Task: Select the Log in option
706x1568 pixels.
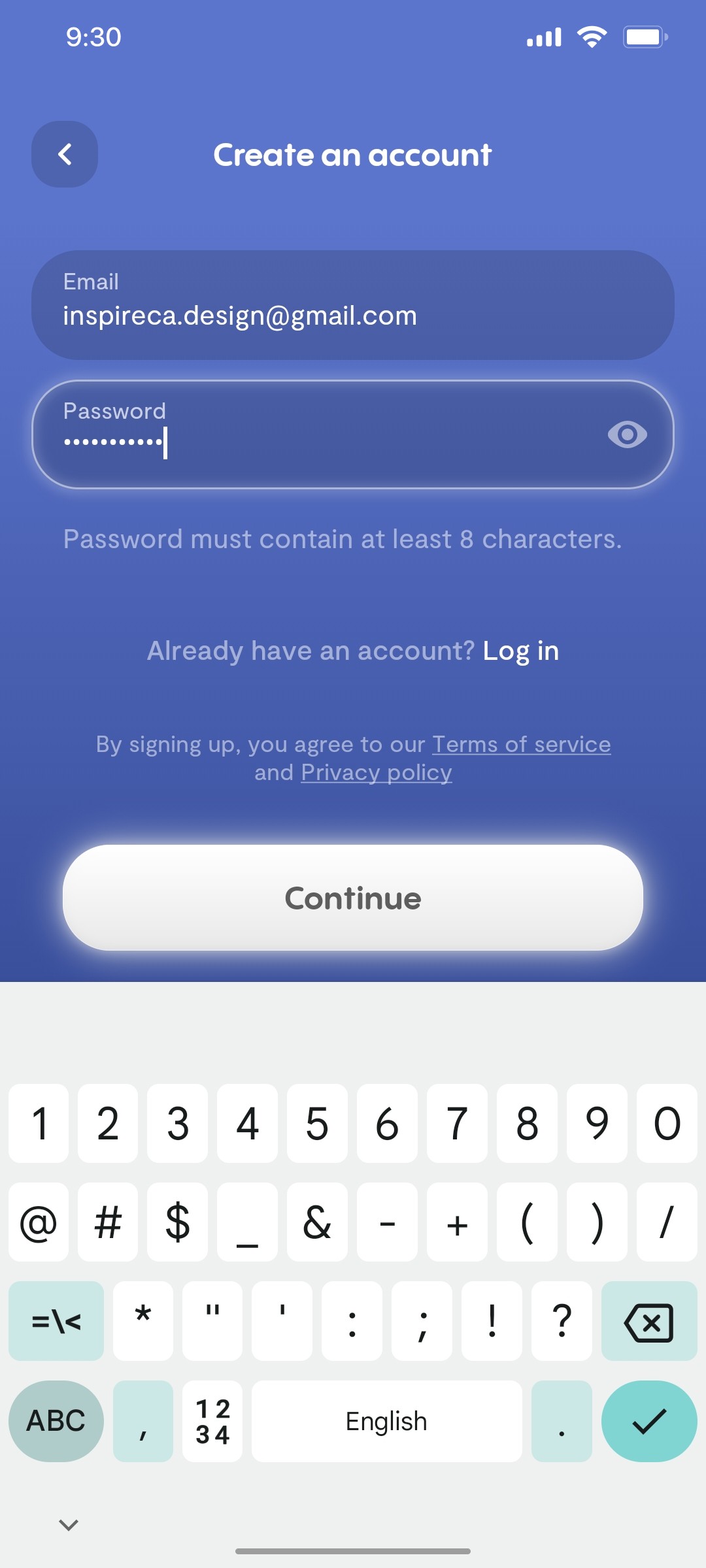Action: click(521, 650)
